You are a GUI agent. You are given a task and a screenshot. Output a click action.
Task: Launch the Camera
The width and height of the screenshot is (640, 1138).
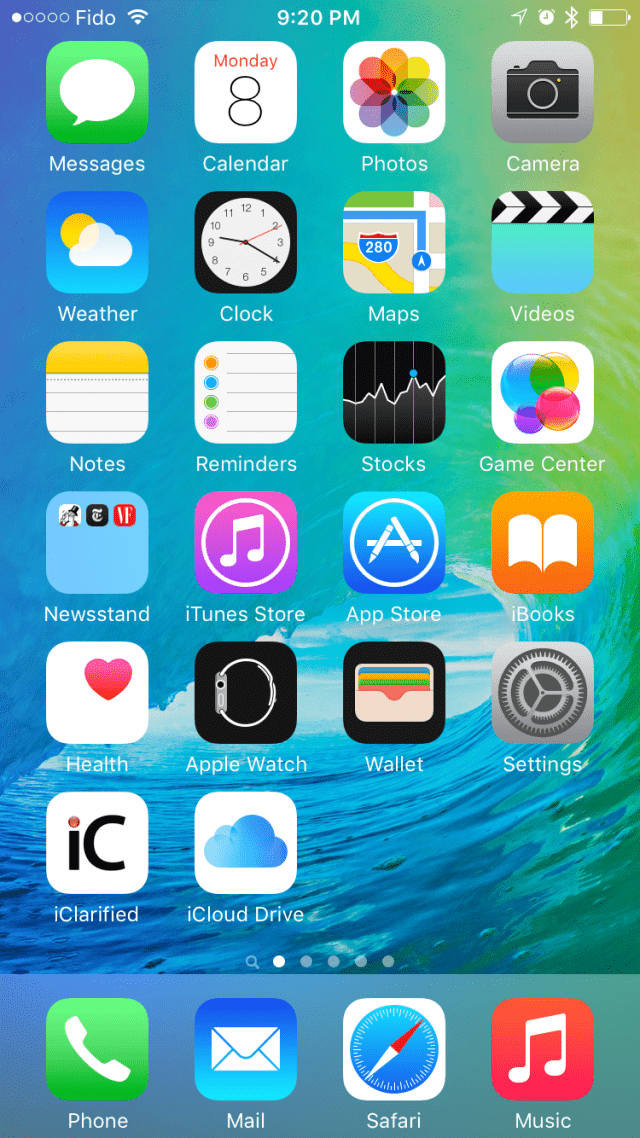point(542,92)
